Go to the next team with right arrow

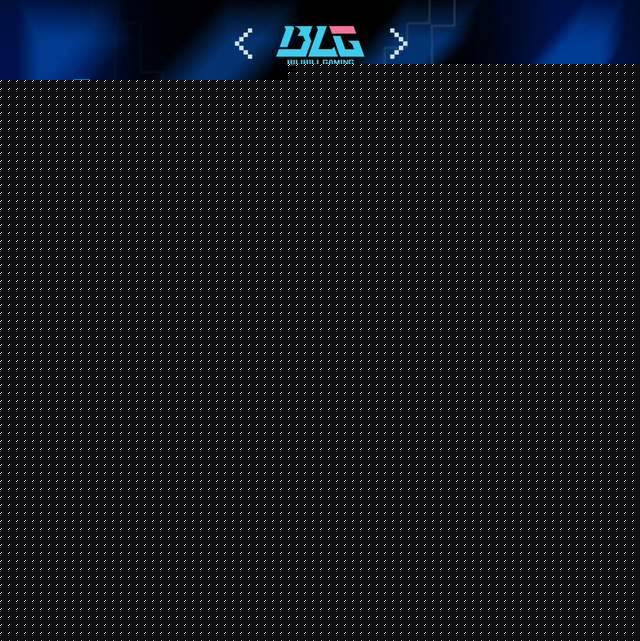point(398,44)
